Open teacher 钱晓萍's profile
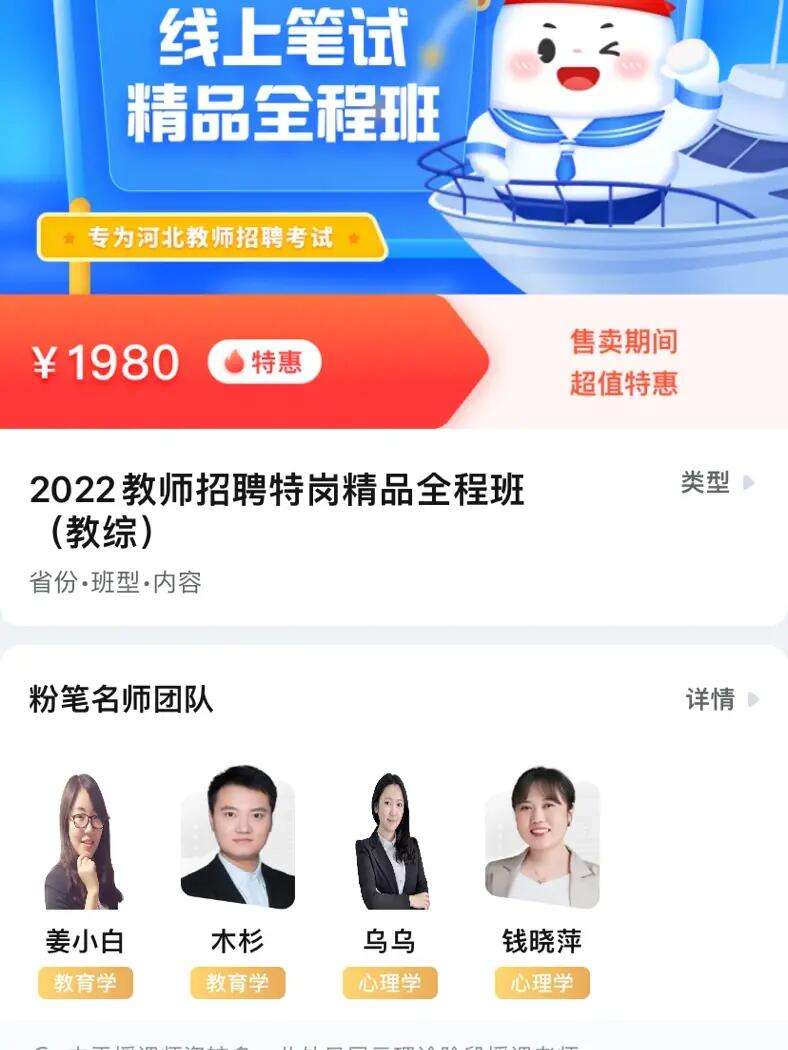 [541, 838]
